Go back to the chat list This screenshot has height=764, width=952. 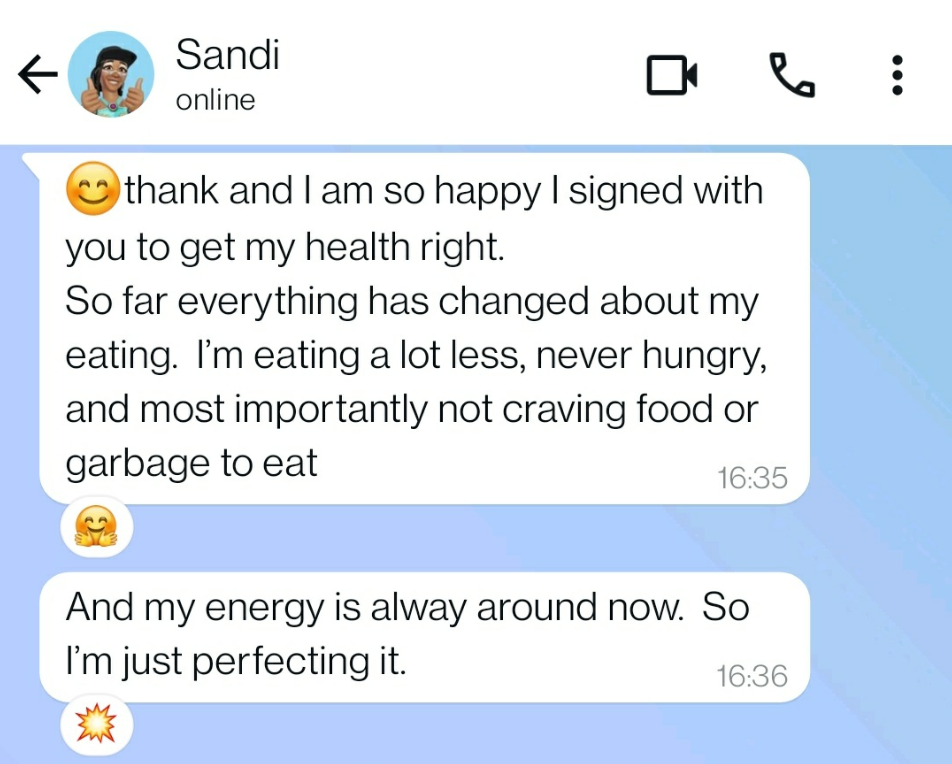pos(37,75)
